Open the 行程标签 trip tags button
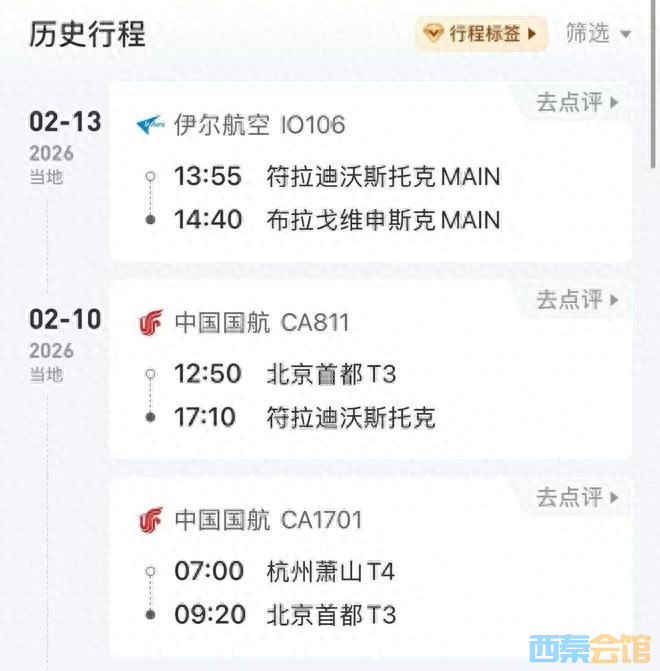The height and width of the screenshot is (671, 660). pos(482,34)
